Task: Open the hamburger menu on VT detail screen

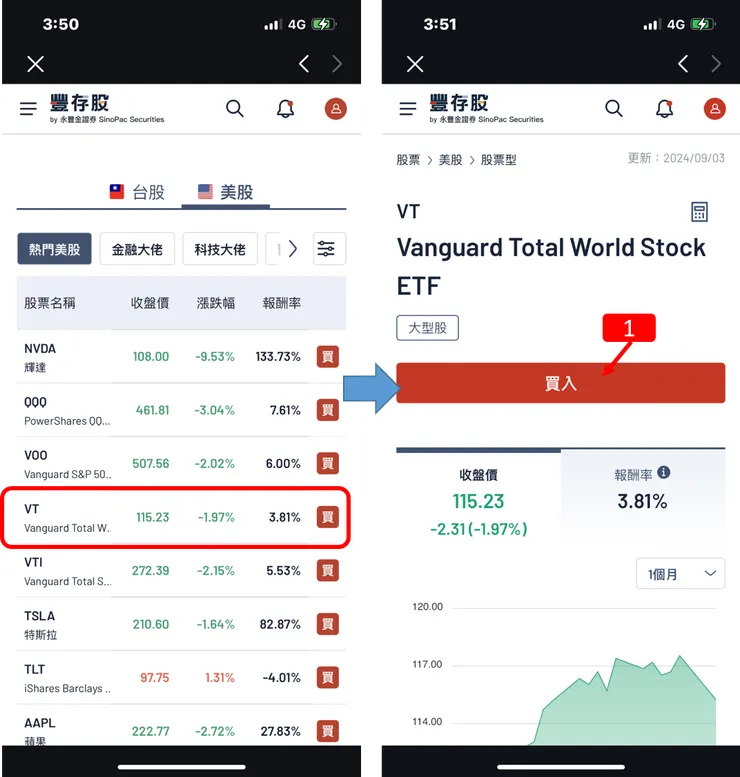Action: (407, 109)
